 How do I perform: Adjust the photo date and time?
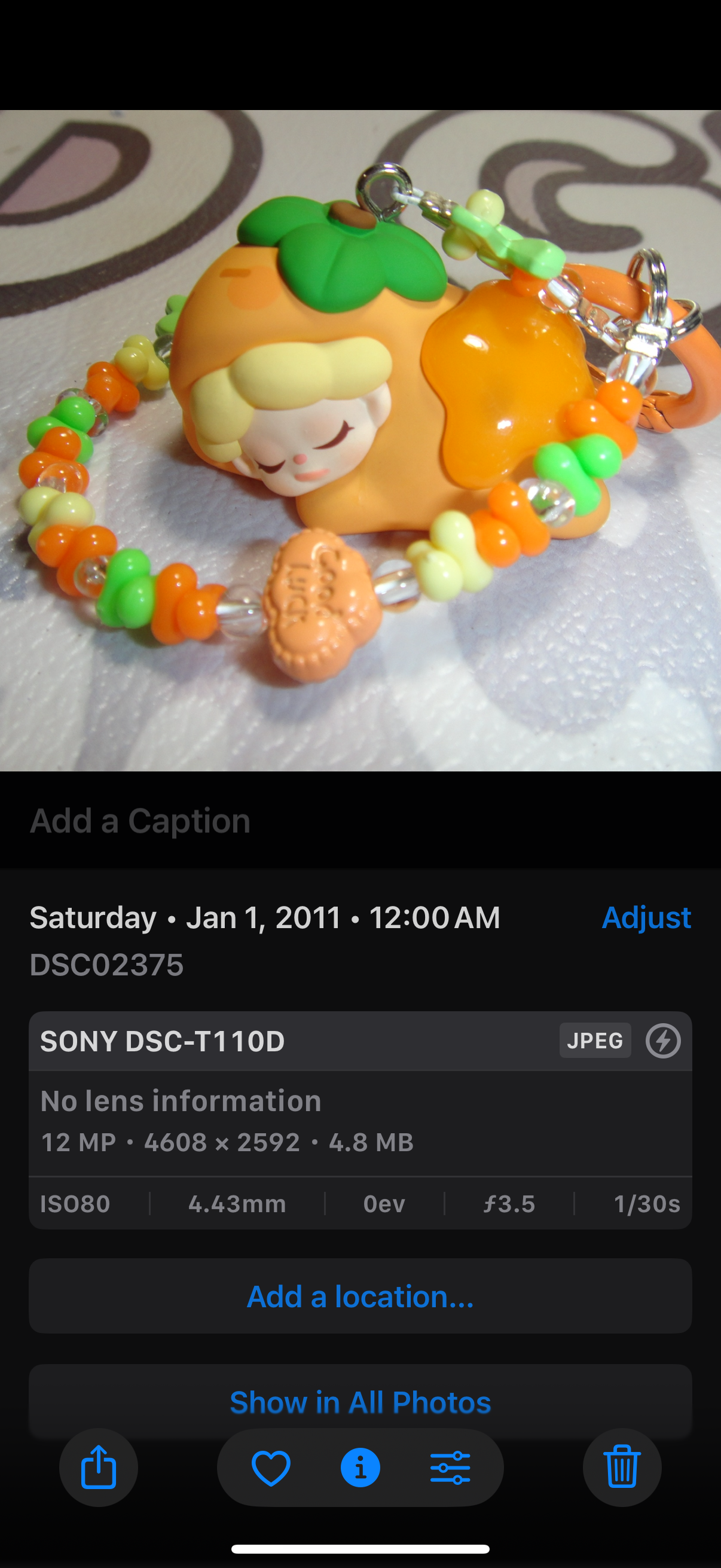pyautogui.click(x=646, y=917)
